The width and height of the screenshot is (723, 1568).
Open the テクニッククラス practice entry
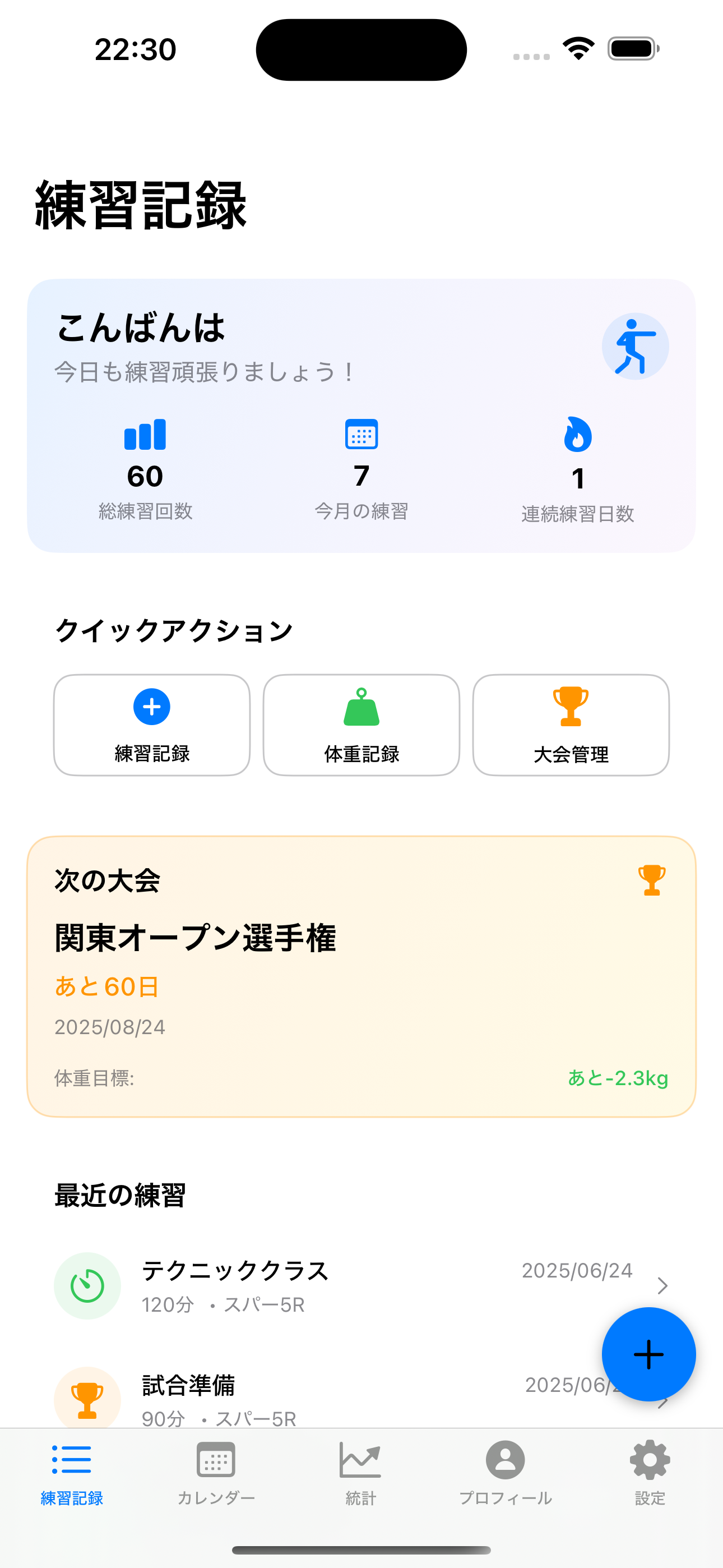click(341, 1285)
